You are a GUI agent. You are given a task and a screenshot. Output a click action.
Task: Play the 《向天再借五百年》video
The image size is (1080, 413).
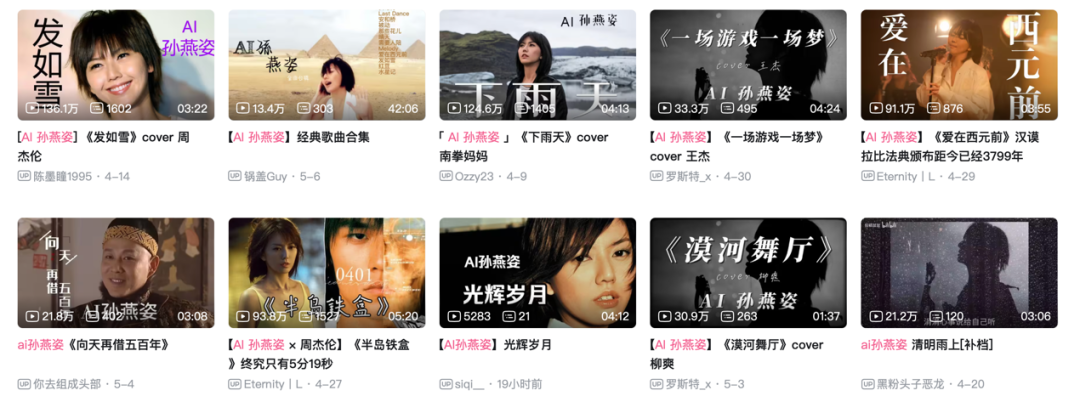click(116, 272)
